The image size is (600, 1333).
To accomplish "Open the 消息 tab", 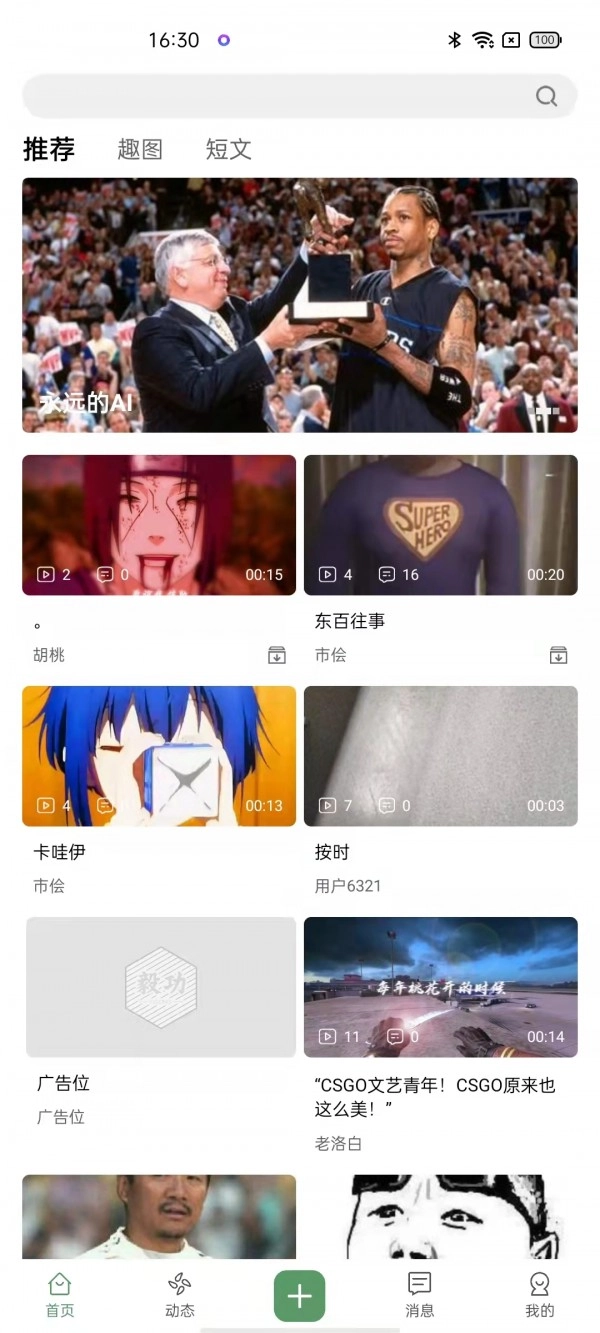I will coord(420,1294).
